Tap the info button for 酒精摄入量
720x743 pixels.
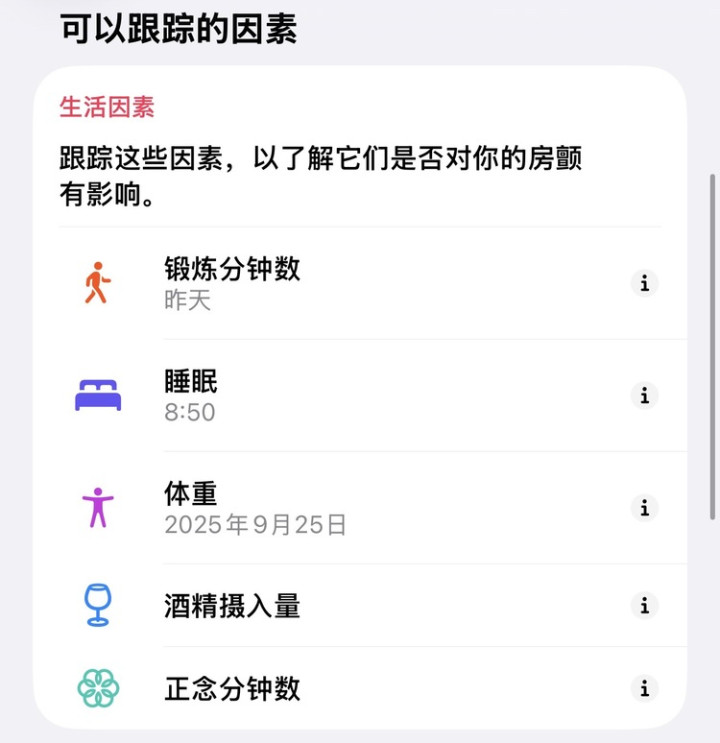pos(645,606)
